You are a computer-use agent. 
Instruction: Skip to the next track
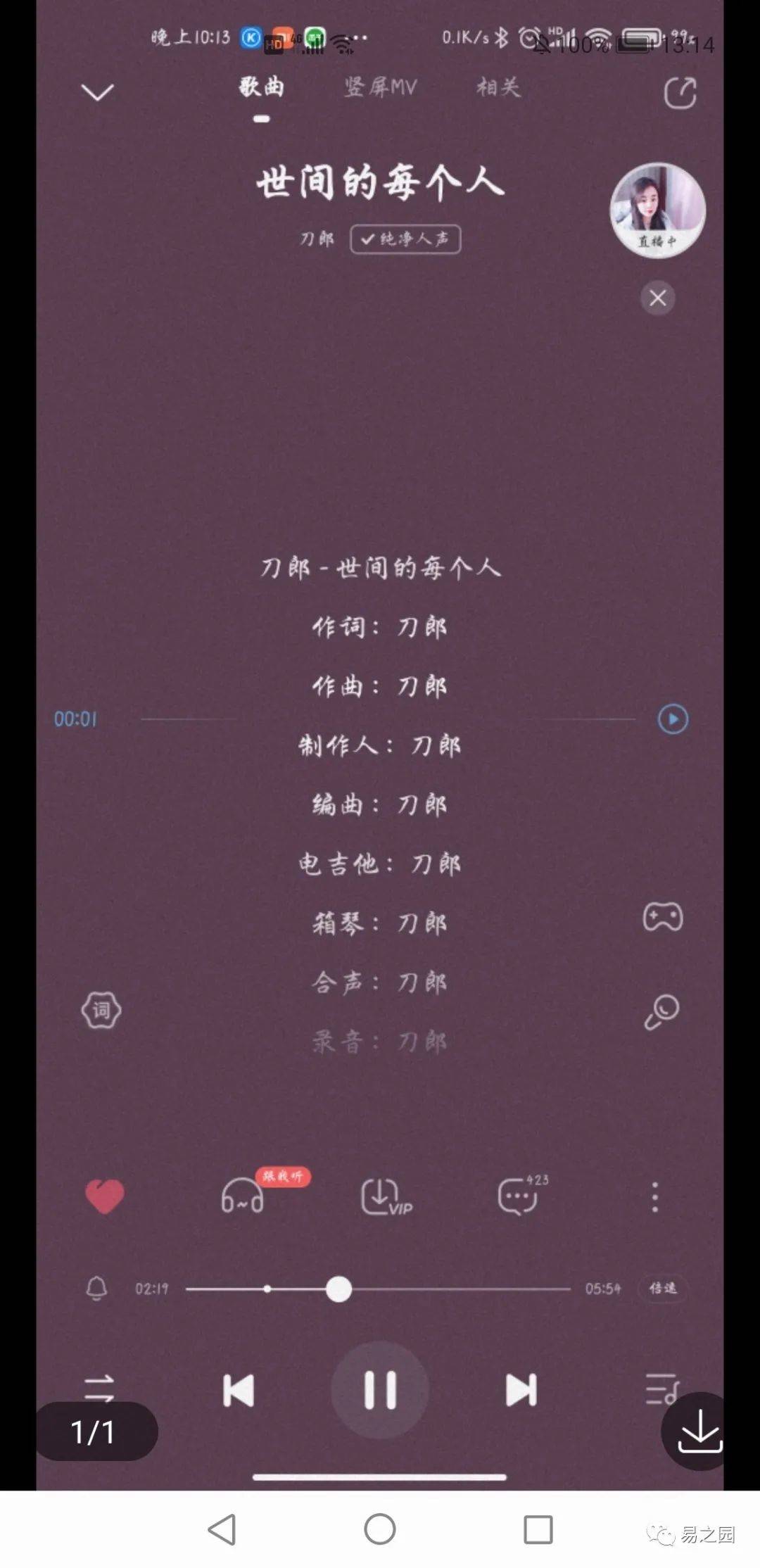point(521,1390)
